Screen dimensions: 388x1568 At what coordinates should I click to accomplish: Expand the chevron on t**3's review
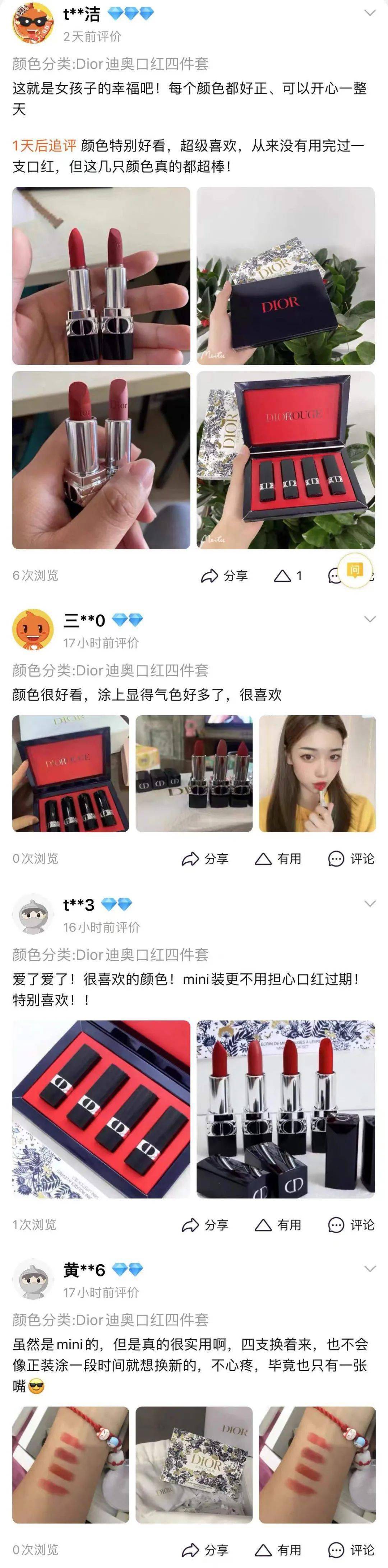click(x=369, y=903)
